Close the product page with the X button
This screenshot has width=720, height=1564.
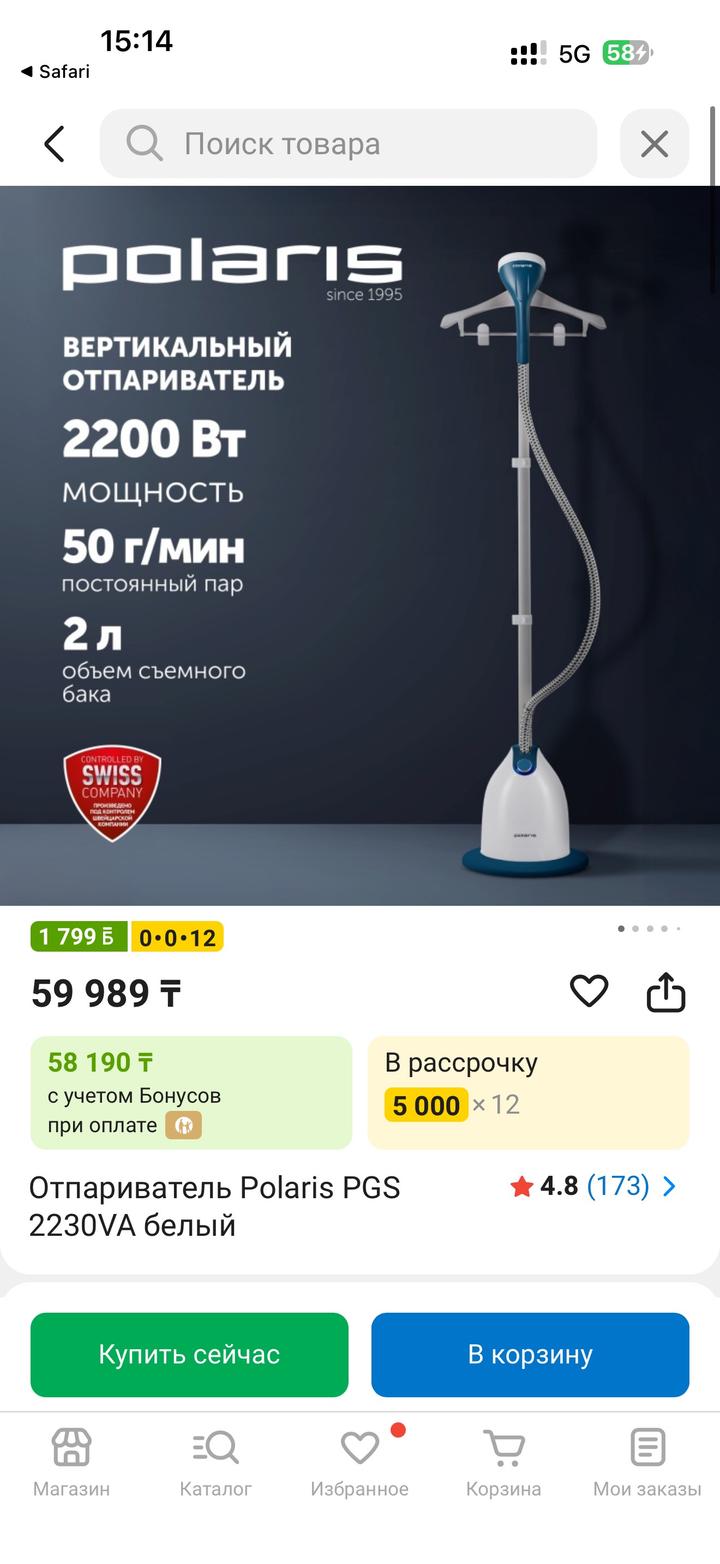(x=654, y=144)
